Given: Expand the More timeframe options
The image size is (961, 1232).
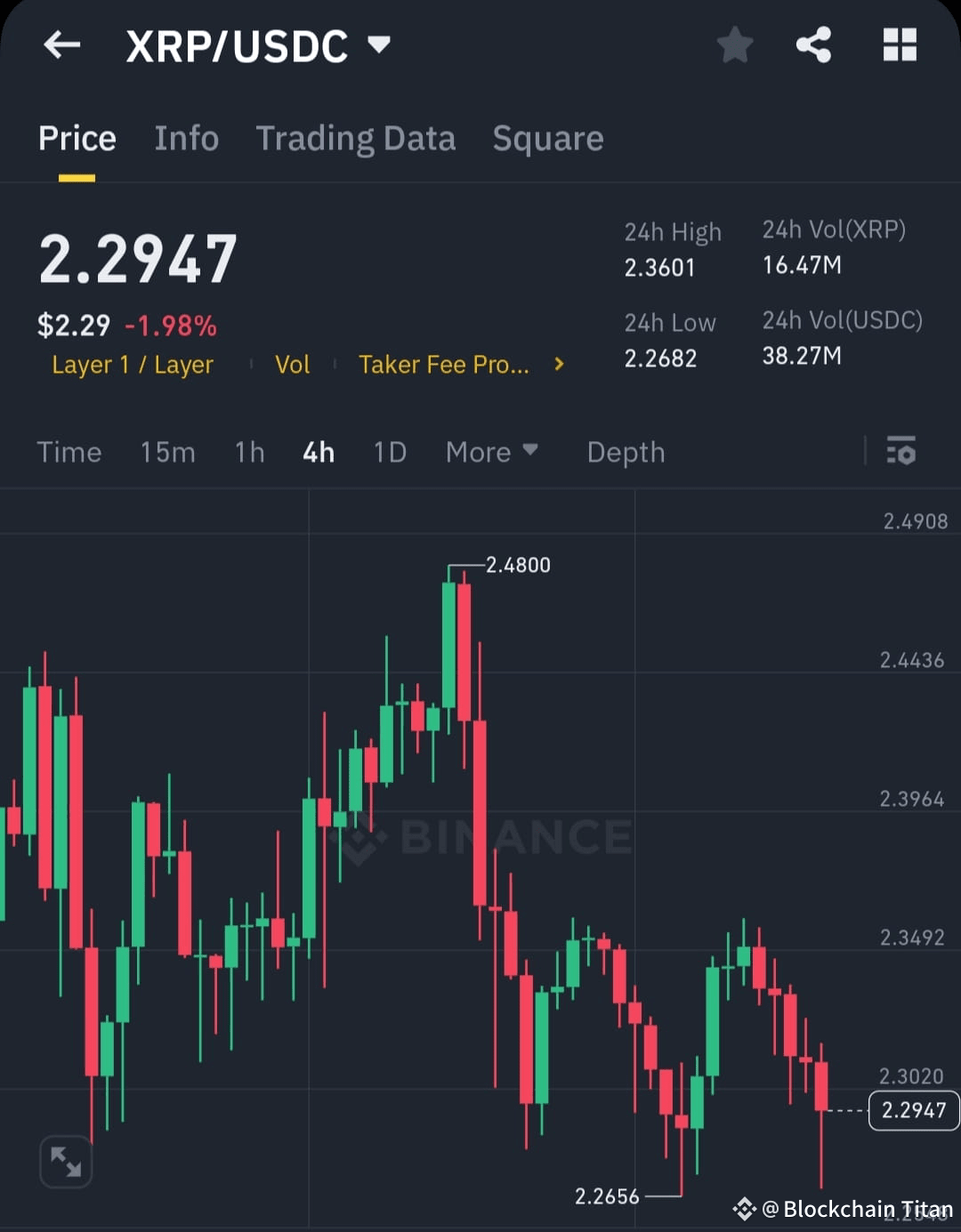Looking at the screenshot, I should click(492, 452).
